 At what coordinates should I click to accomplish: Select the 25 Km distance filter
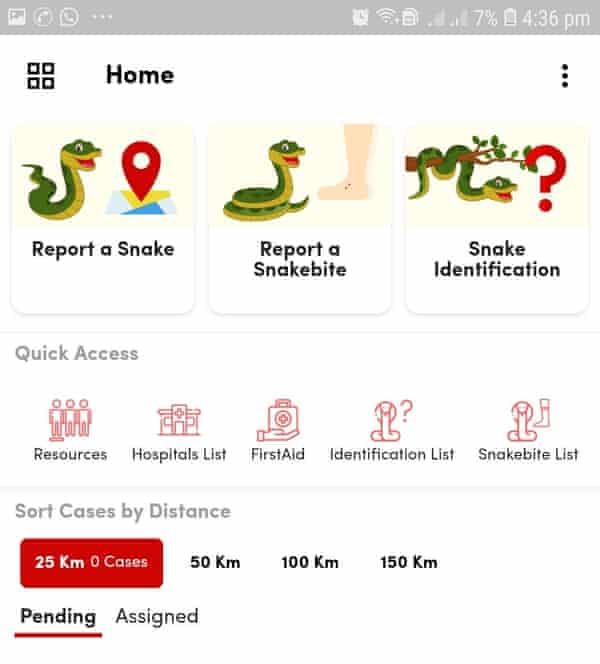[91, 562]
